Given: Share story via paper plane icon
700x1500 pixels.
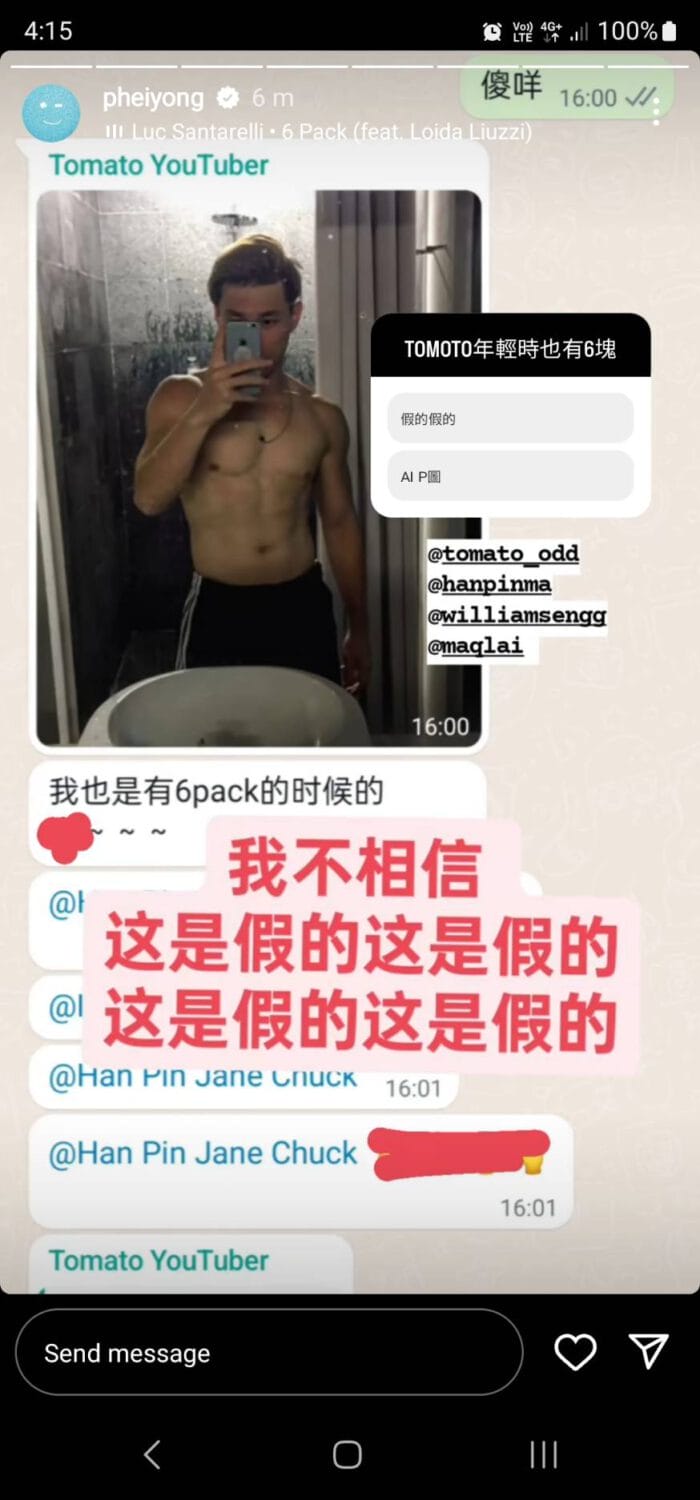Looking at the screenshot, I should (648, 1351).
